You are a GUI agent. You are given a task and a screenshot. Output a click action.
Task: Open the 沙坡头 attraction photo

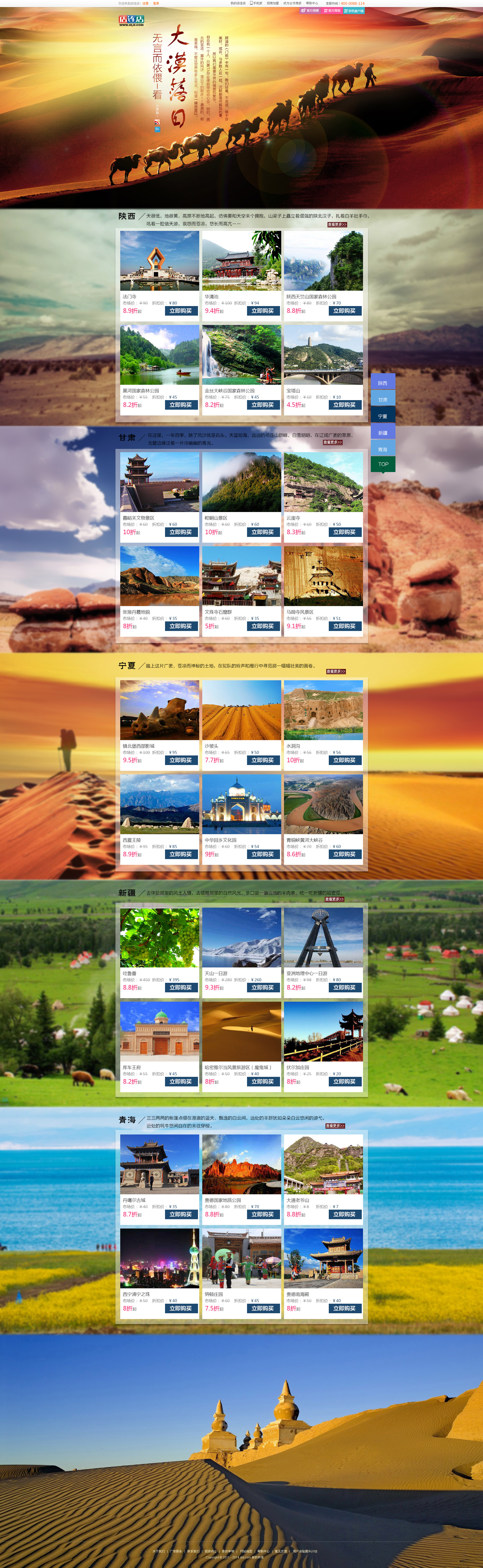click(241, 710)
